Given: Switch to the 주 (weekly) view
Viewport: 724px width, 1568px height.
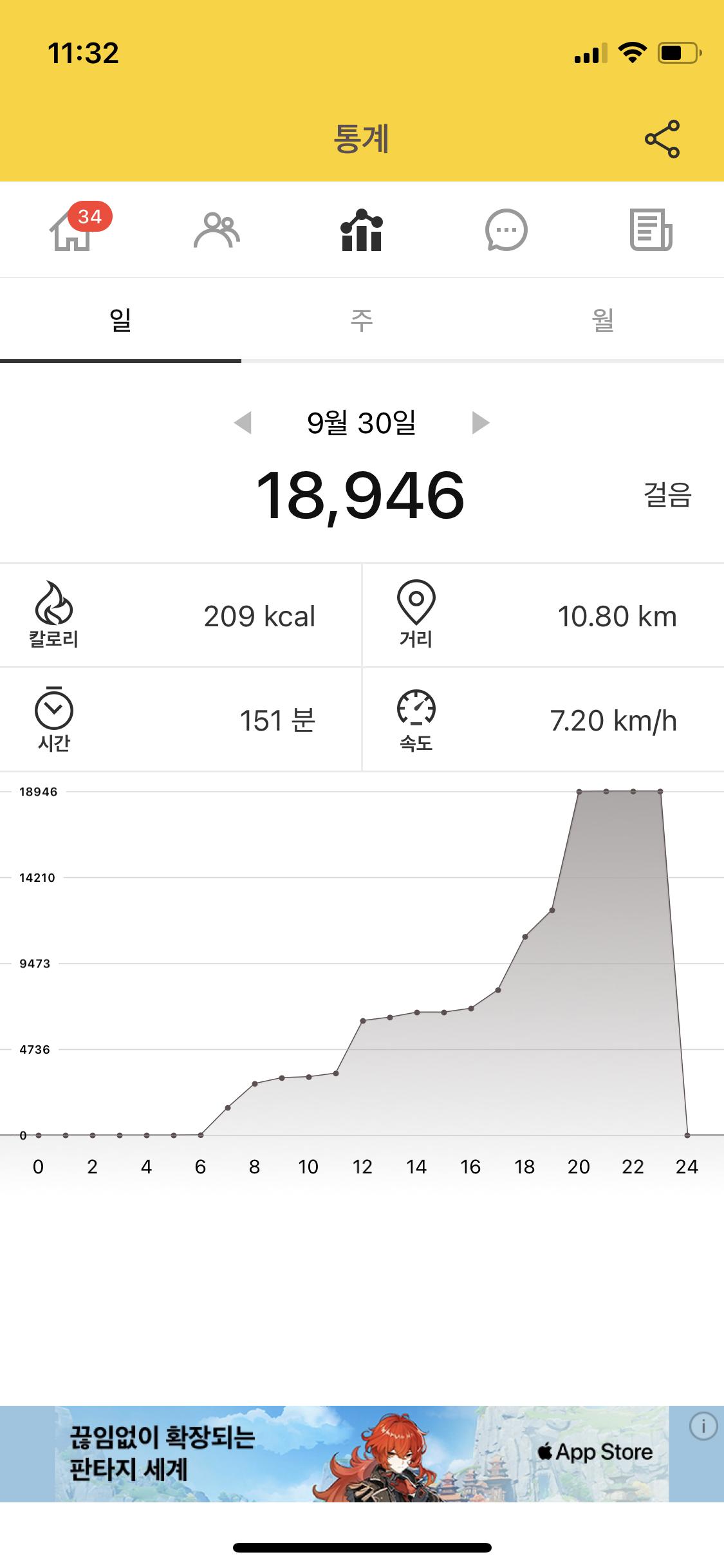Looking at the screenshot, I should pyautogui.click(x=362, y=320).
